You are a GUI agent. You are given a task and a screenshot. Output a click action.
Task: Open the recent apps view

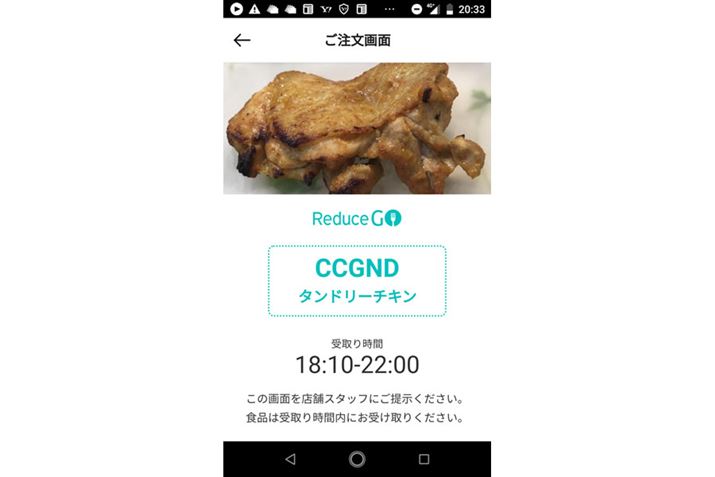(x=424, y=459)
